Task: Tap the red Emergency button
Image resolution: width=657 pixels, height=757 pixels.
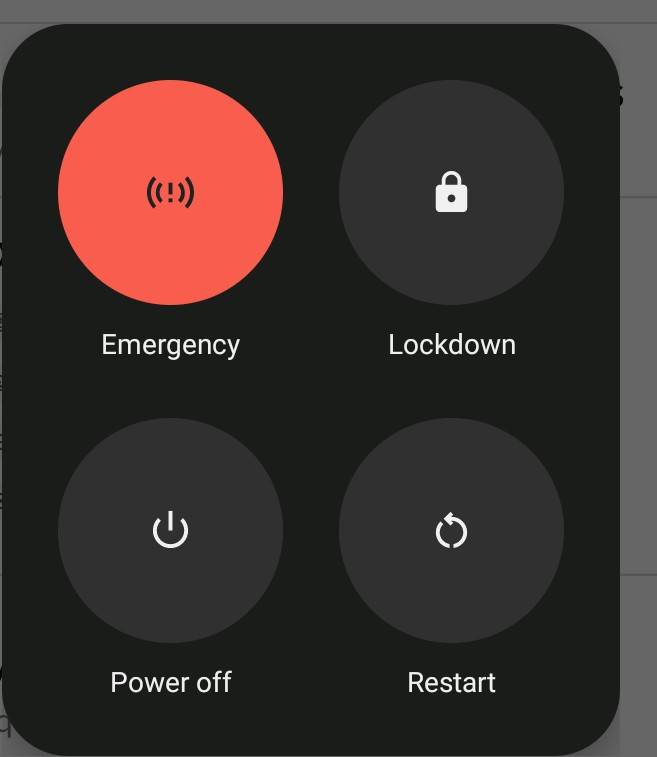Action: pyautogui.click(x=170, y=192)
